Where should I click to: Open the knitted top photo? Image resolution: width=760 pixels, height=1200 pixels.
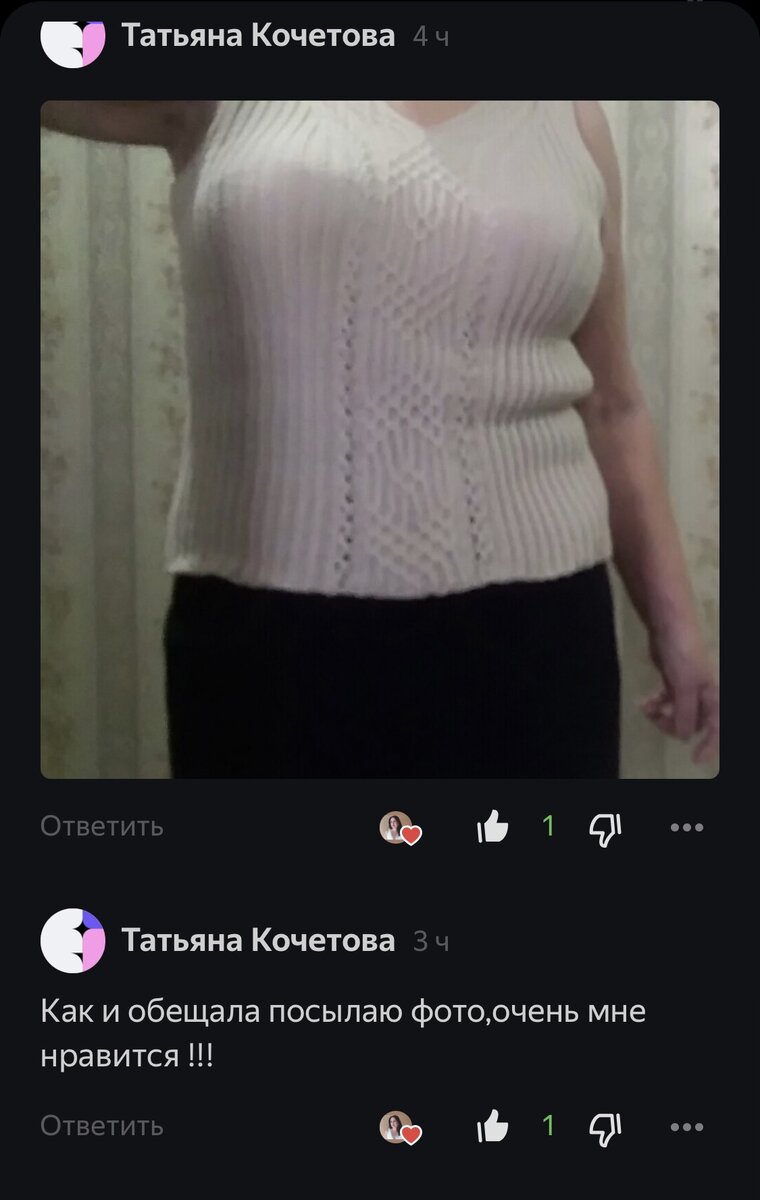coord(378,438)
